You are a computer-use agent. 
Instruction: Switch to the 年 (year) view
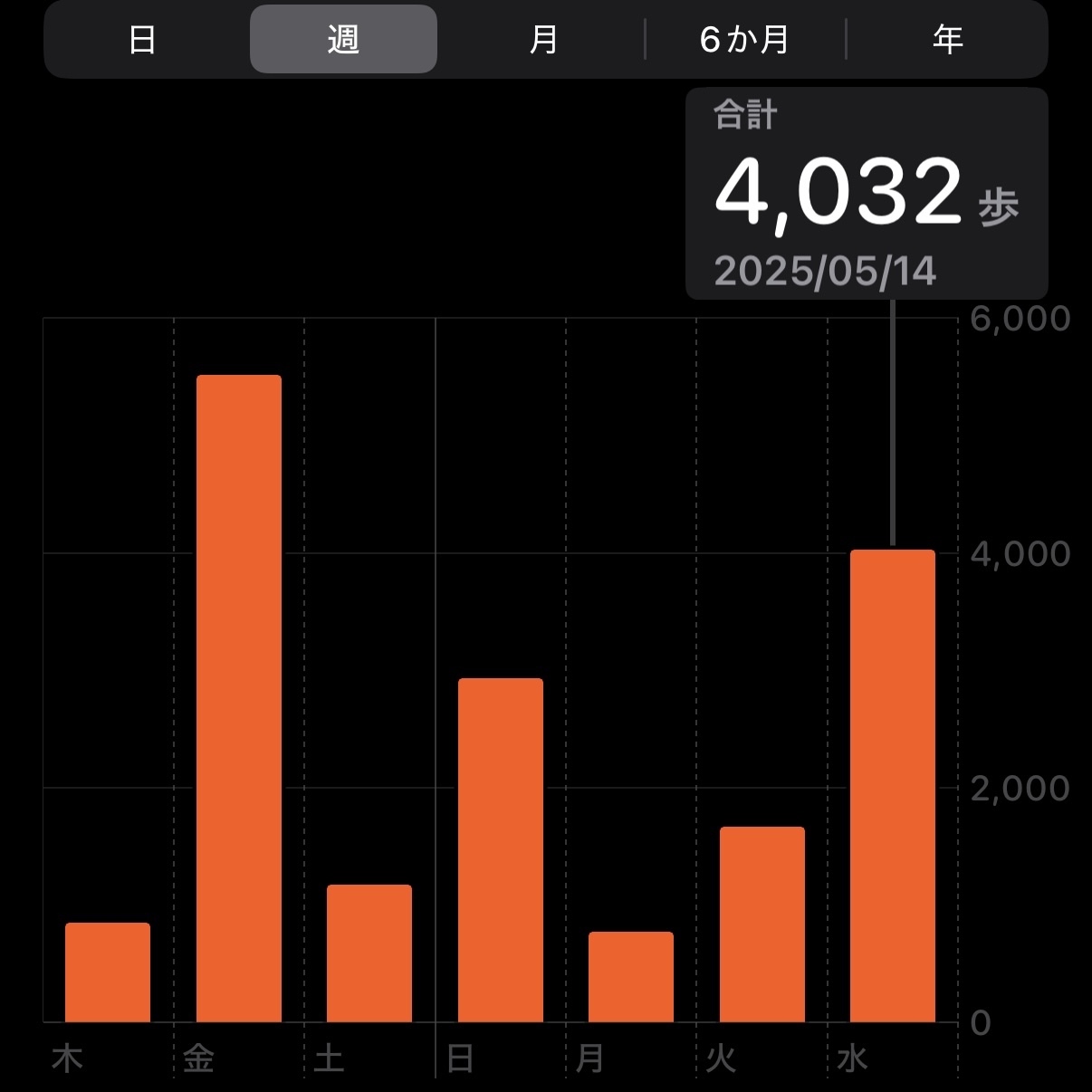pos(947,40)
